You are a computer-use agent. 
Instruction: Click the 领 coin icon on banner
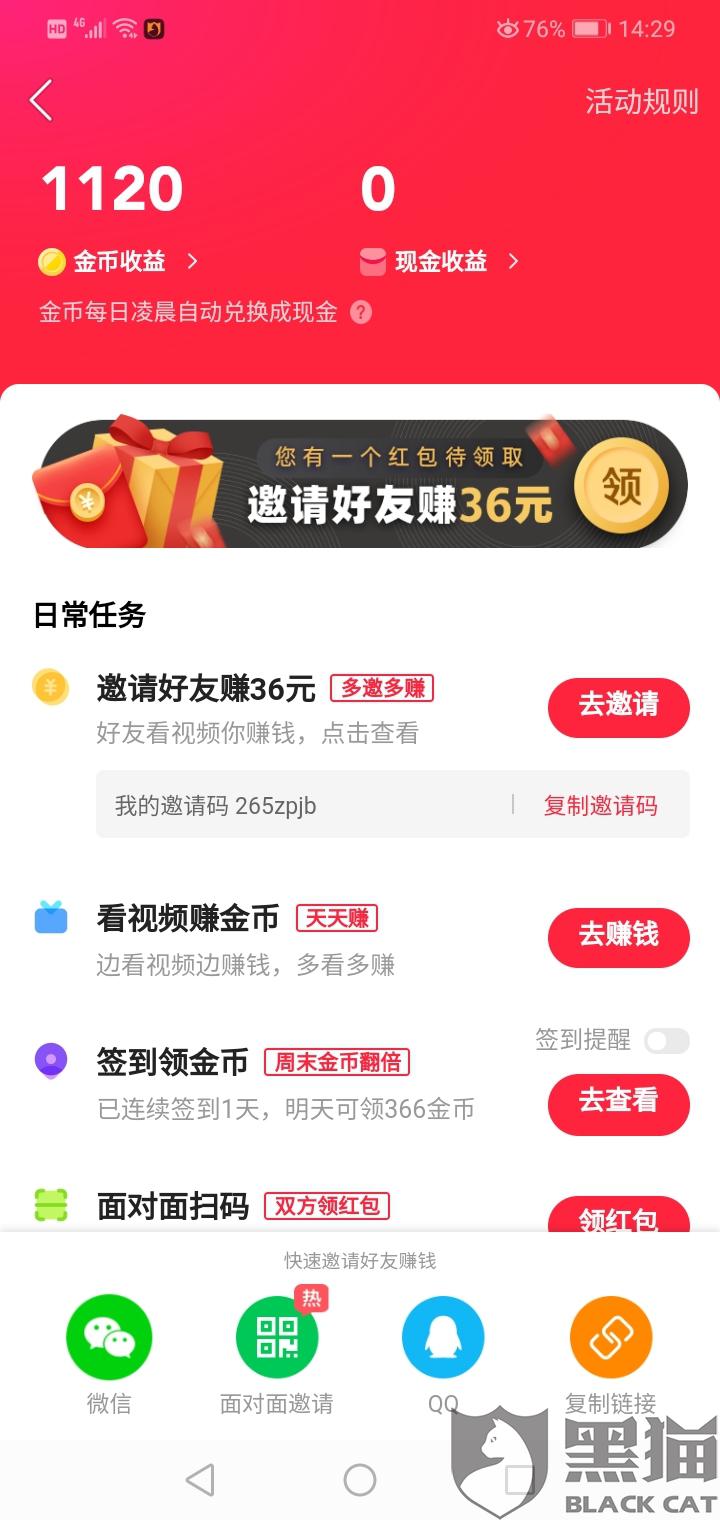point(622,483)
